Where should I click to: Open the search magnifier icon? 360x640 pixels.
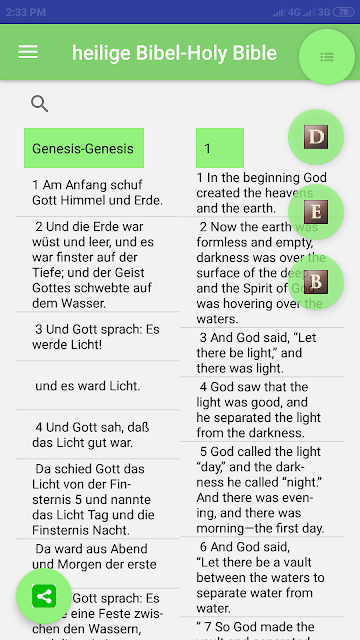tap(40, 104)
